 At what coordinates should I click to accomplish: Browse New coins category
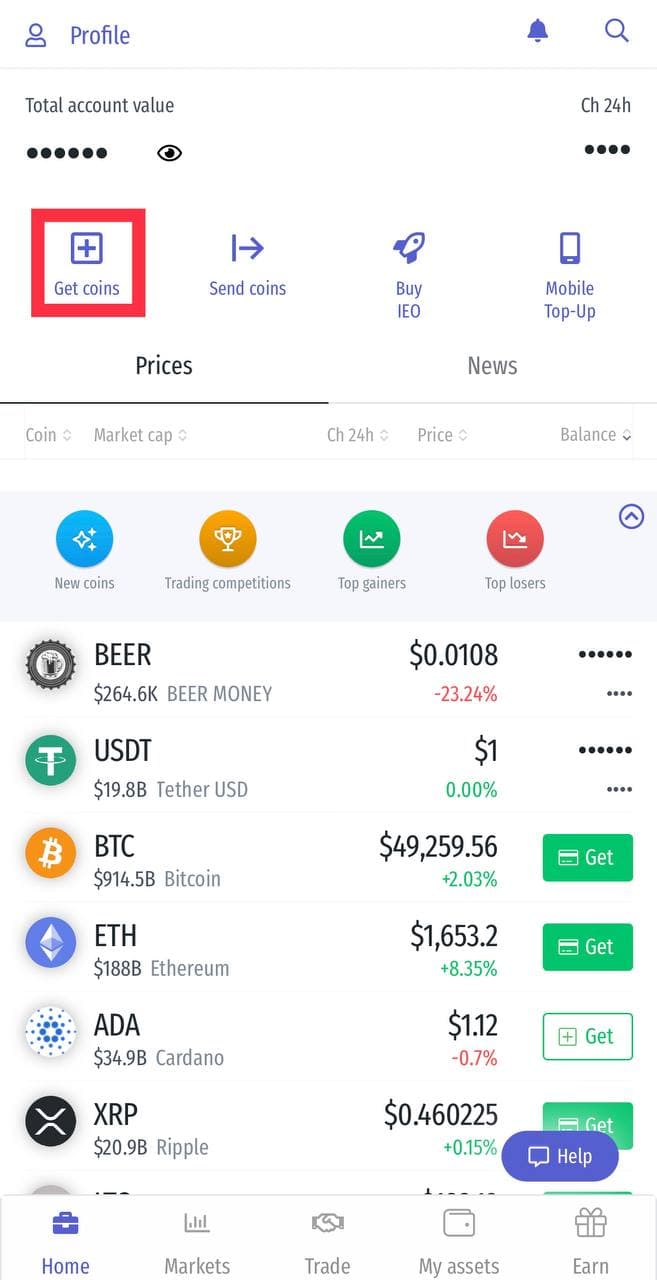coord(84,550)
